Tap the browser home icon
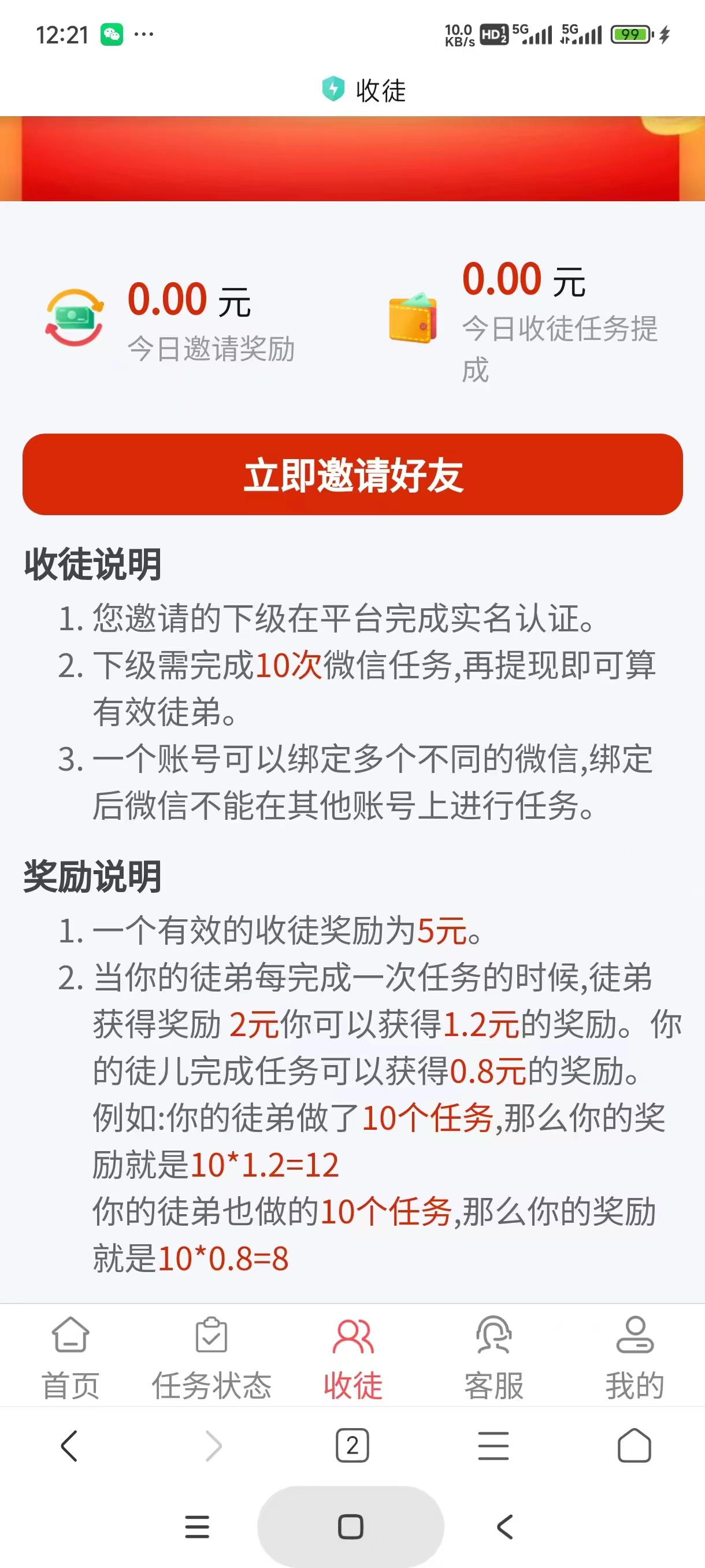Image resolution: width=705 pixels, height=1568 pixels. tap(634, 1445)
